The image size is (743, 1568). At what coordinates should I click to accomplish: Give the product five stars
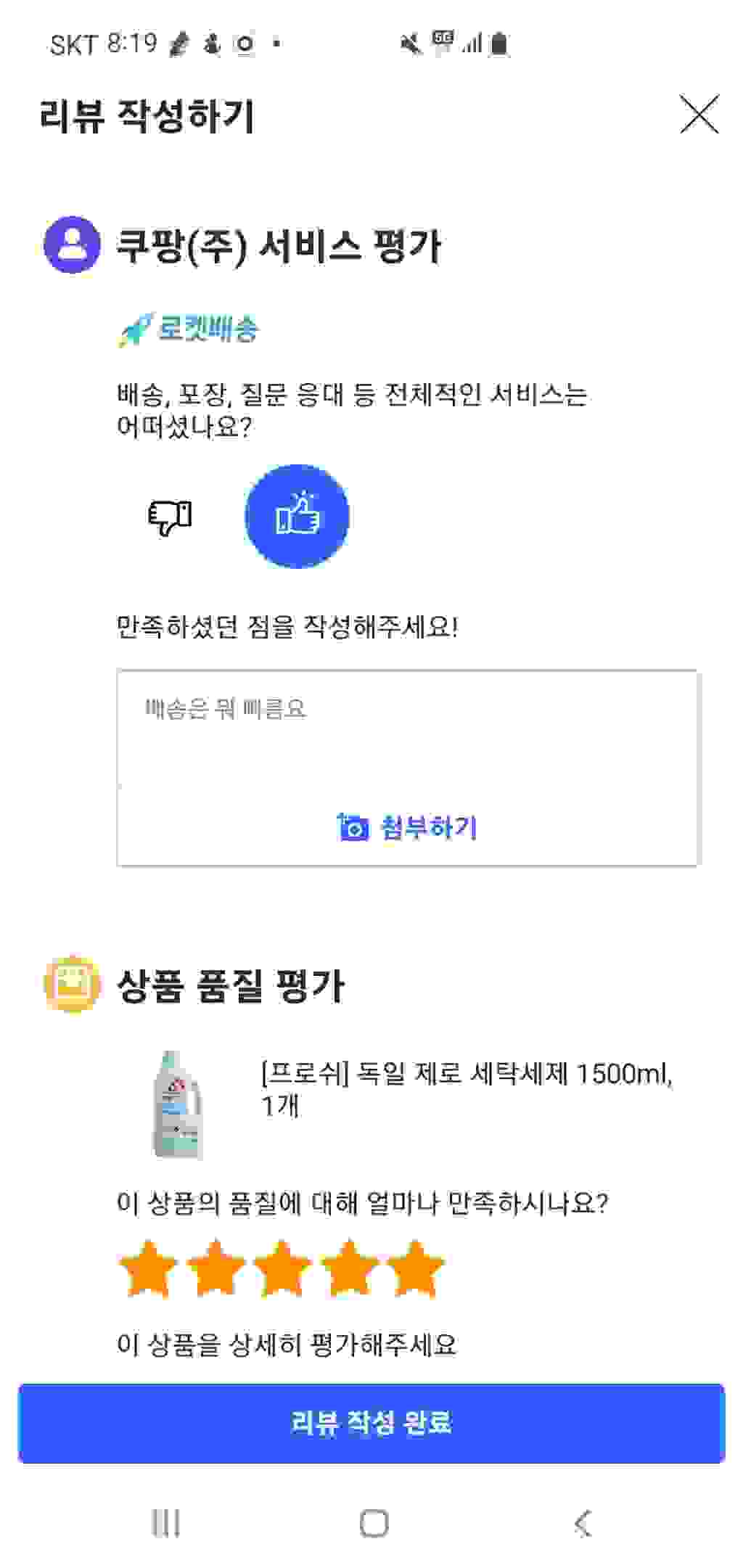[415, 1268]
